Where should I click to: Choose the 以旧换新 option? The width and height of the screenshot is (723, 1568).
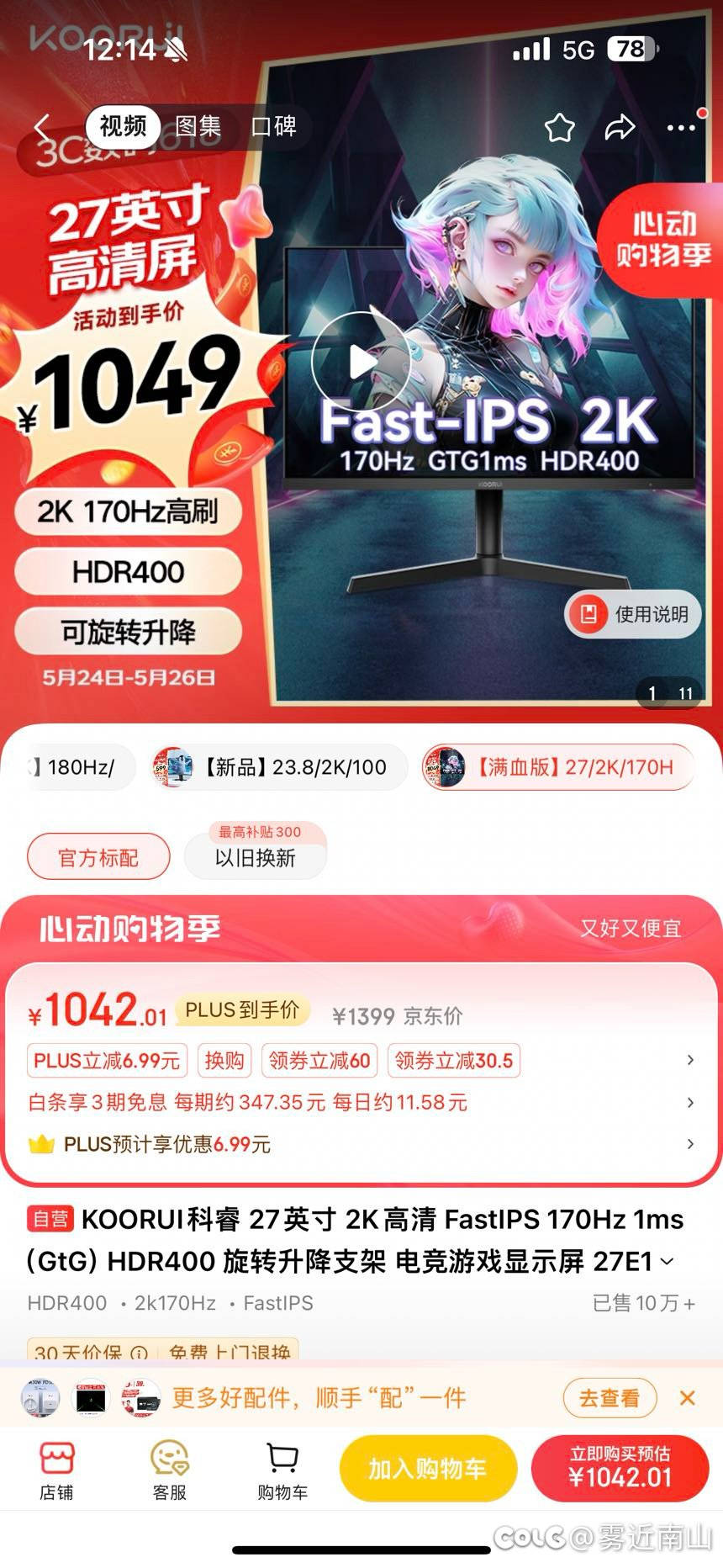tap(256, 857)
